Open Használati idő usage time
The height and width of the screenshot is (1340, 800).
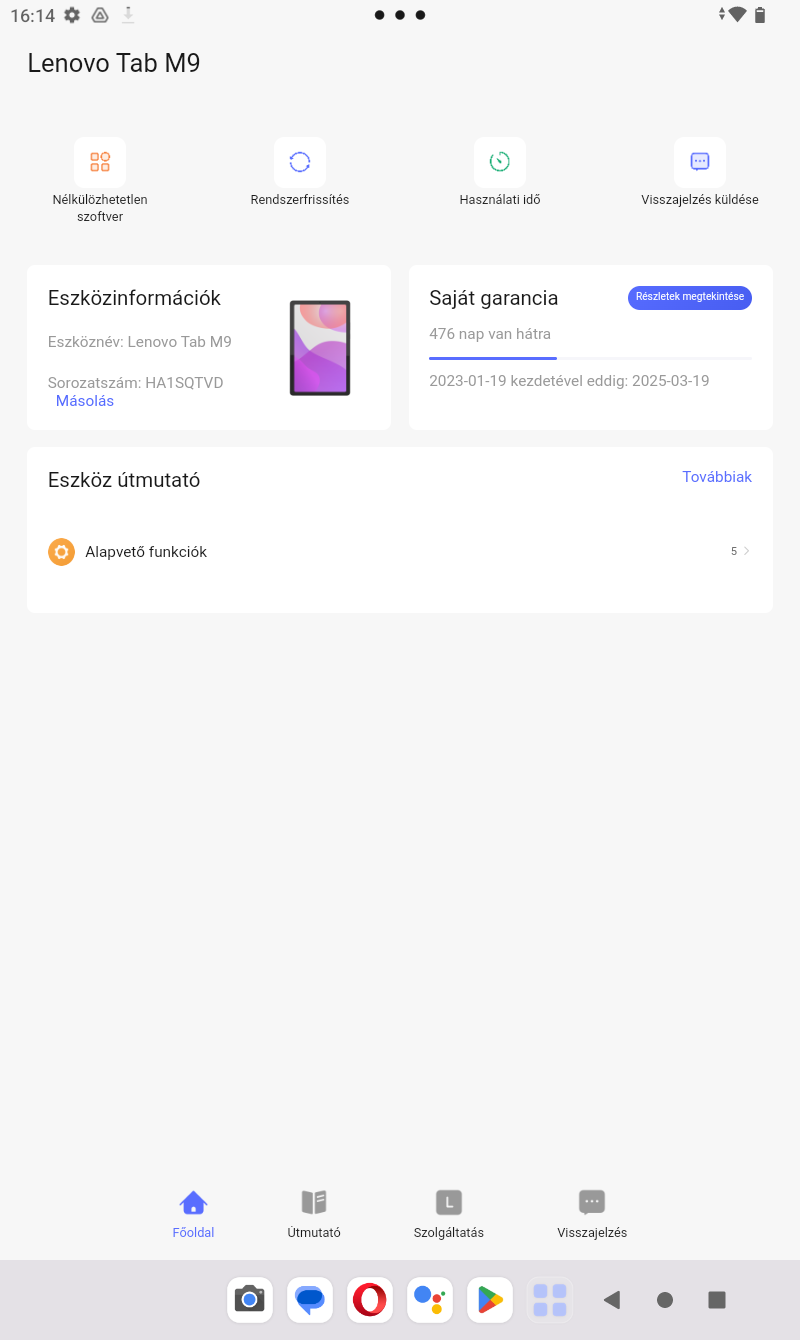500,172
